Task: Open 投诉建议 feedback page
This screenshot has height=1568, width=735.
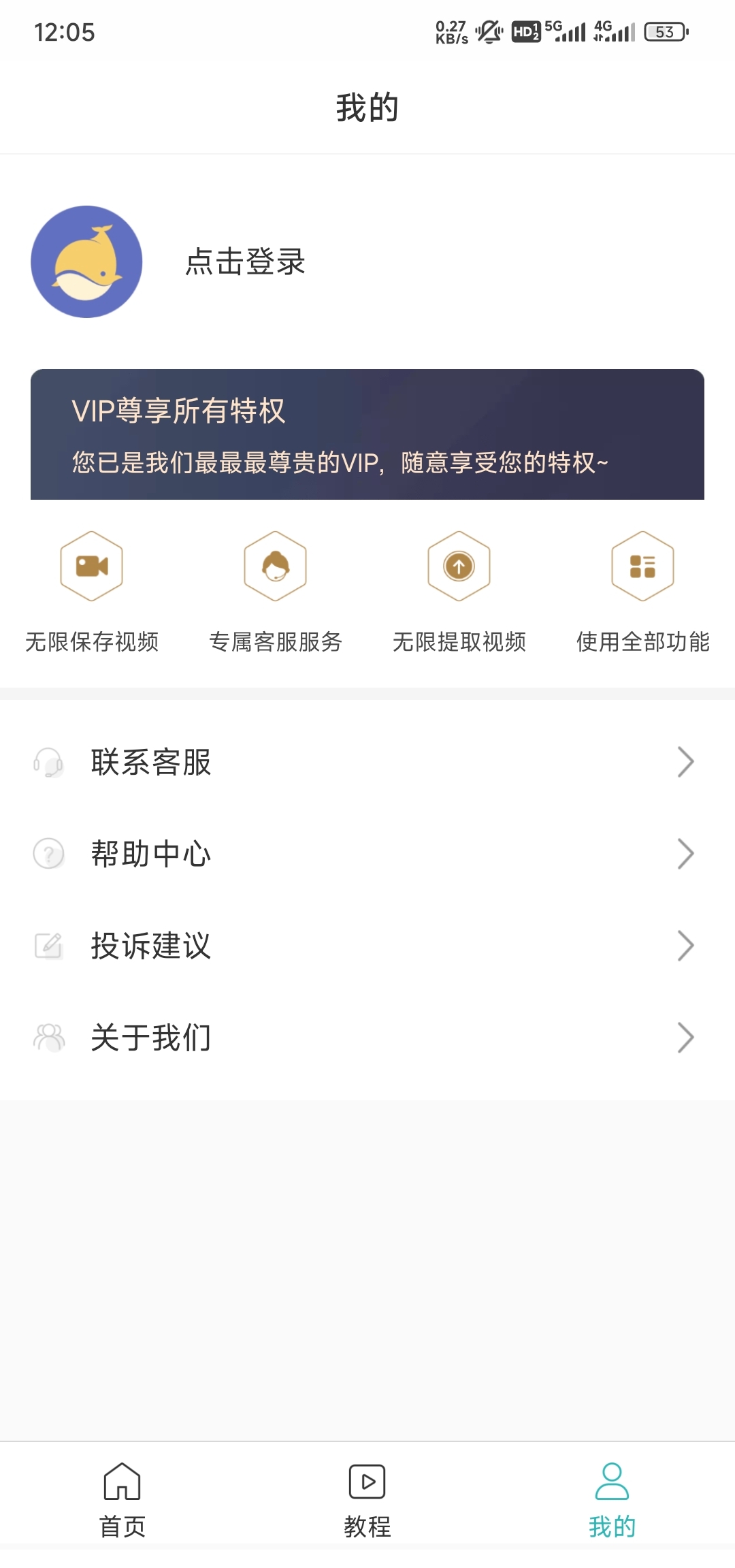Action: tap(367, 946)
